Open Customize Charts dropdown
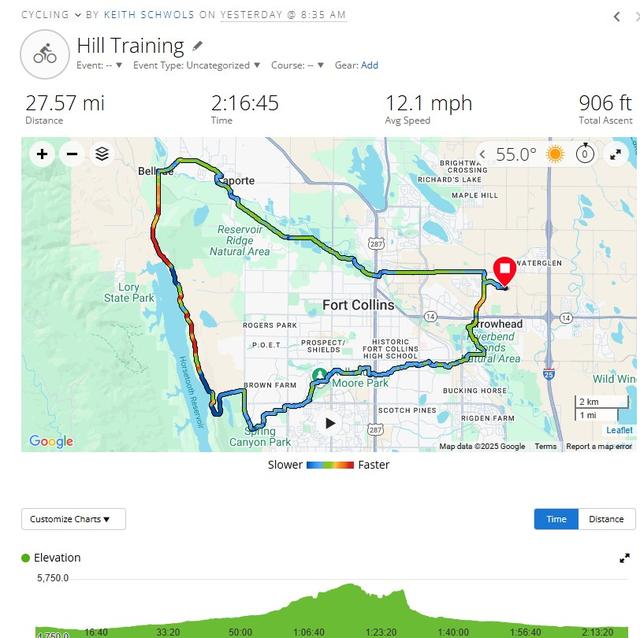The image size is (640, 638). click(73, 519)
